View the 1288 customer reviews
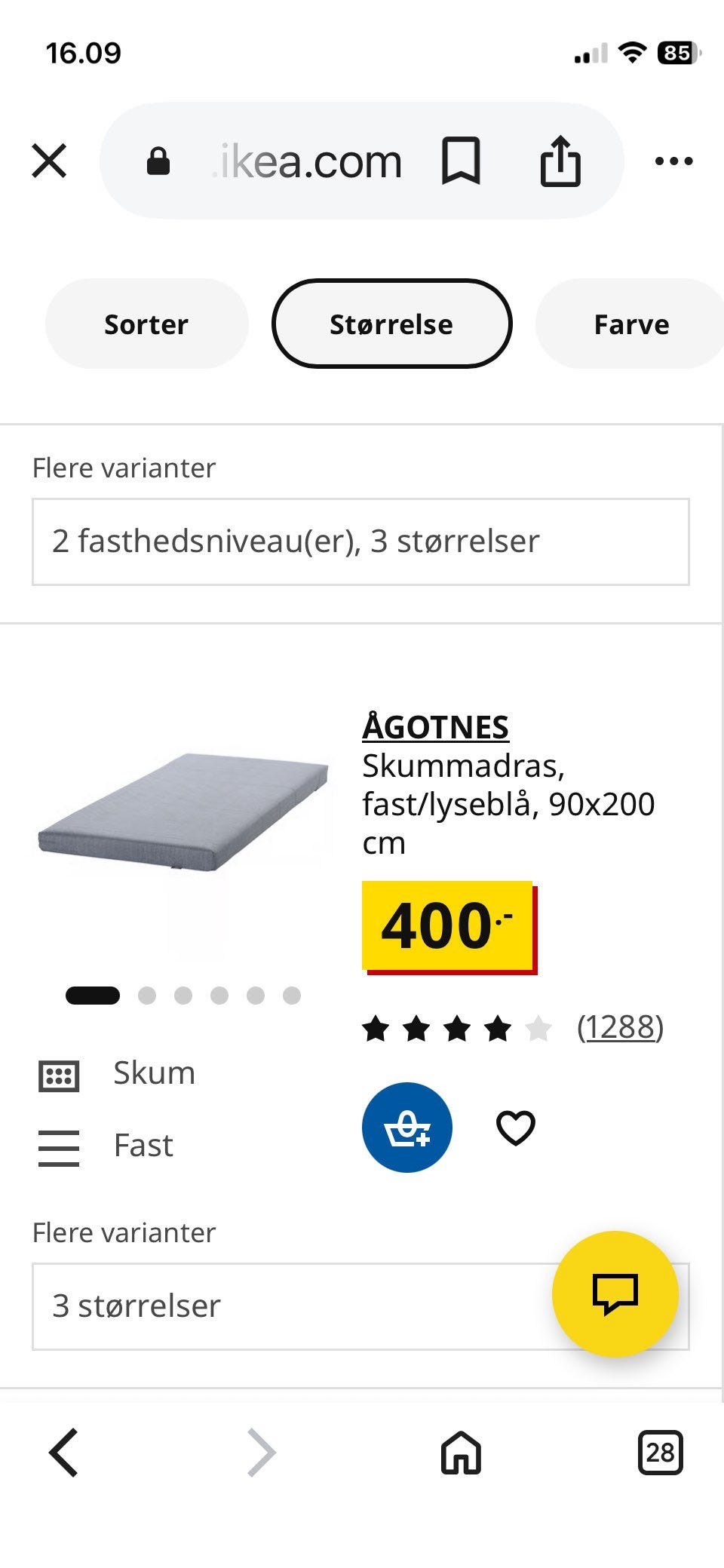 [x=621, y=1026]
